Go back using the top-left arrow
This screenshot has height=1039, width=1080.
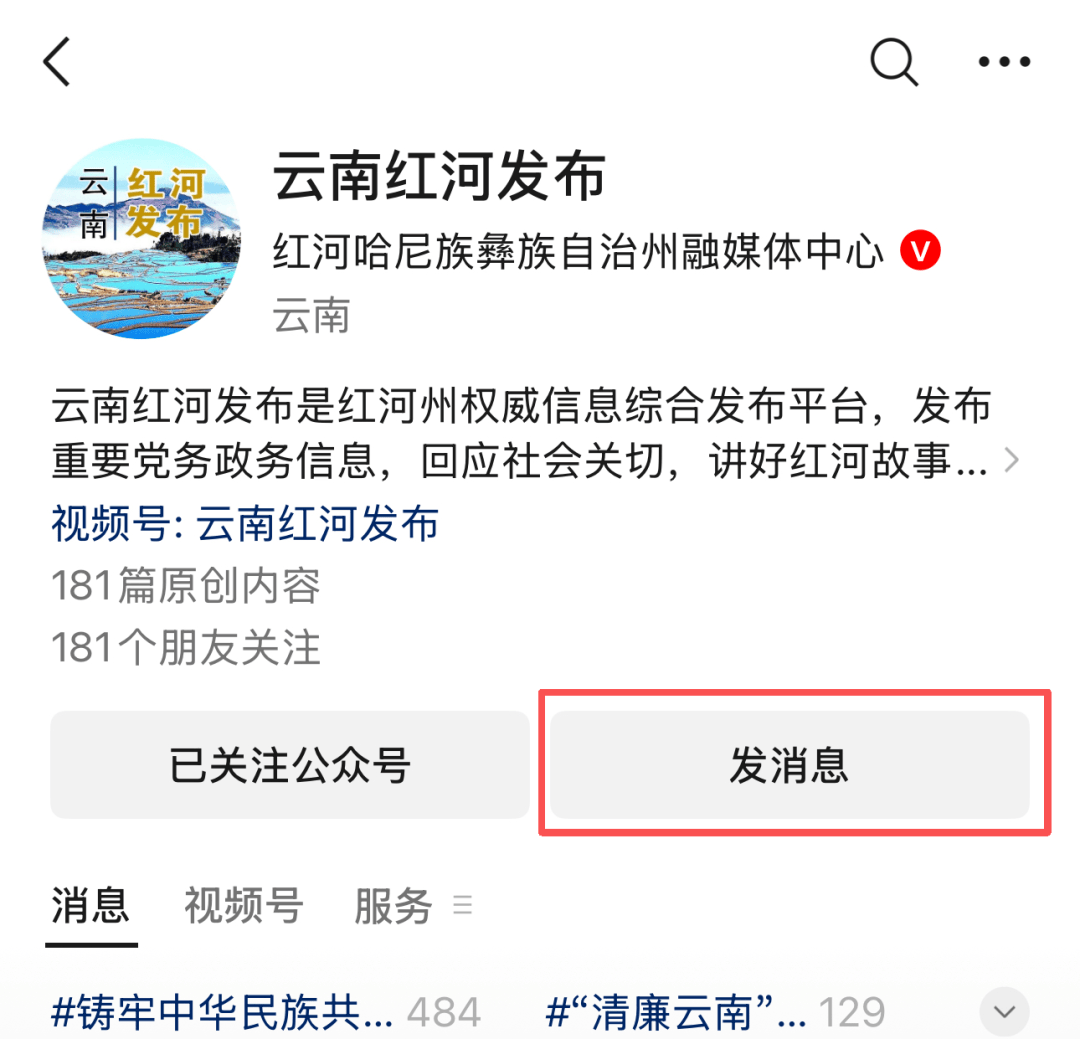point(58,62)
